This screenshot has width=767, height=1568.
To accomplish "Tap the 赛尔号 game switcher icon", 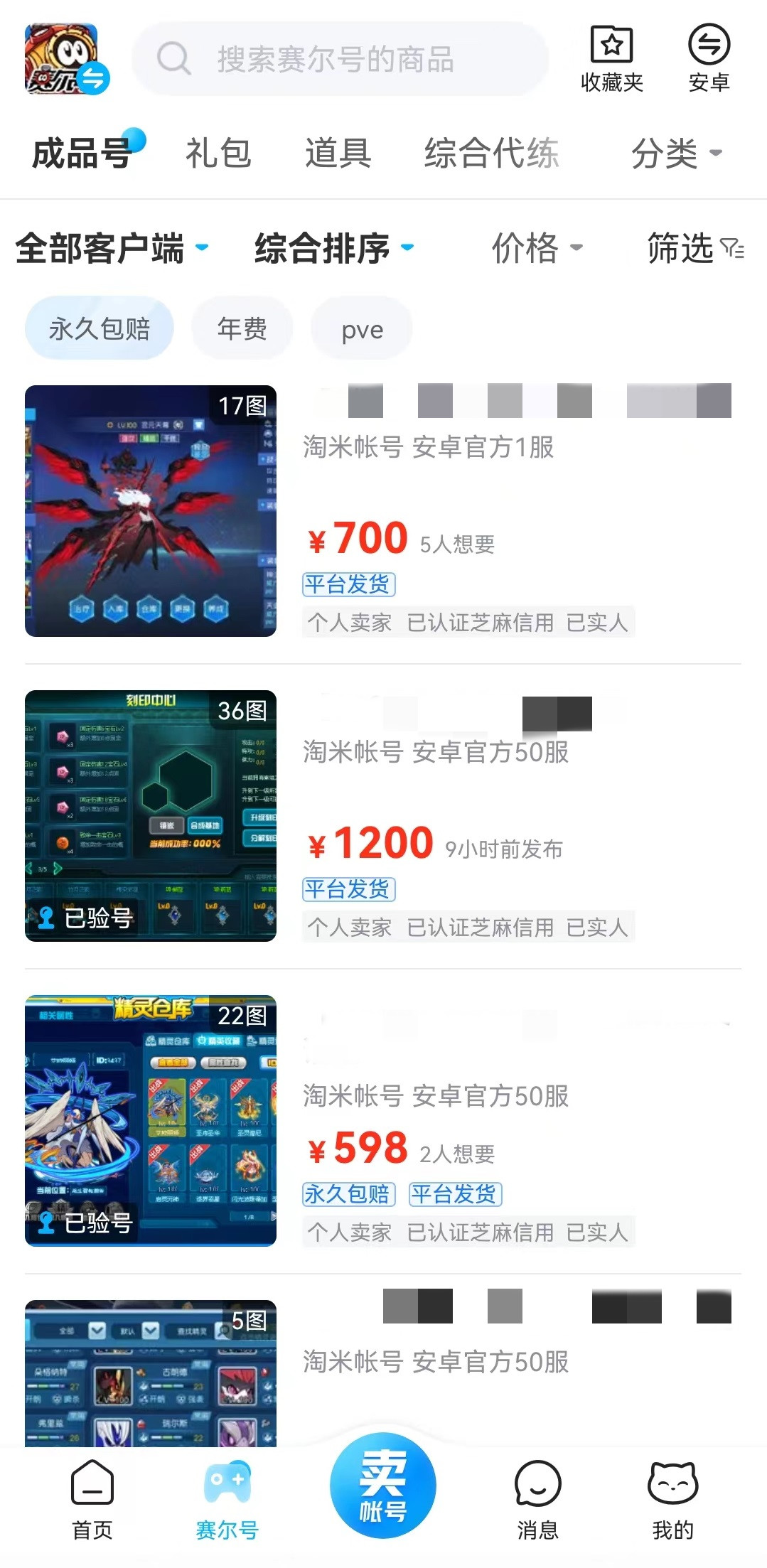I will pos(66,59).
